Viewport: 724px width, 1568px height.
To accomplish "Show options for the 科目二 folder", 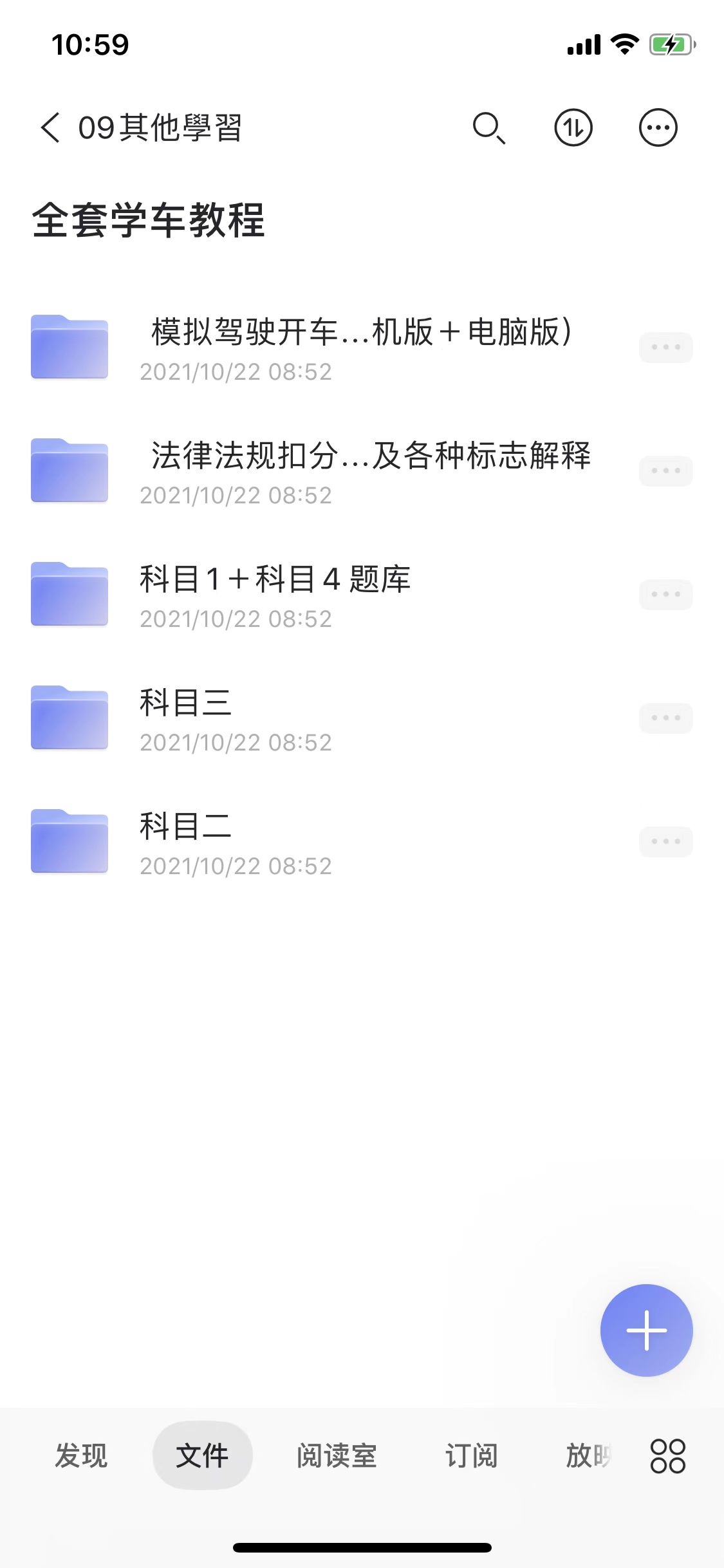I will [665, 842].
